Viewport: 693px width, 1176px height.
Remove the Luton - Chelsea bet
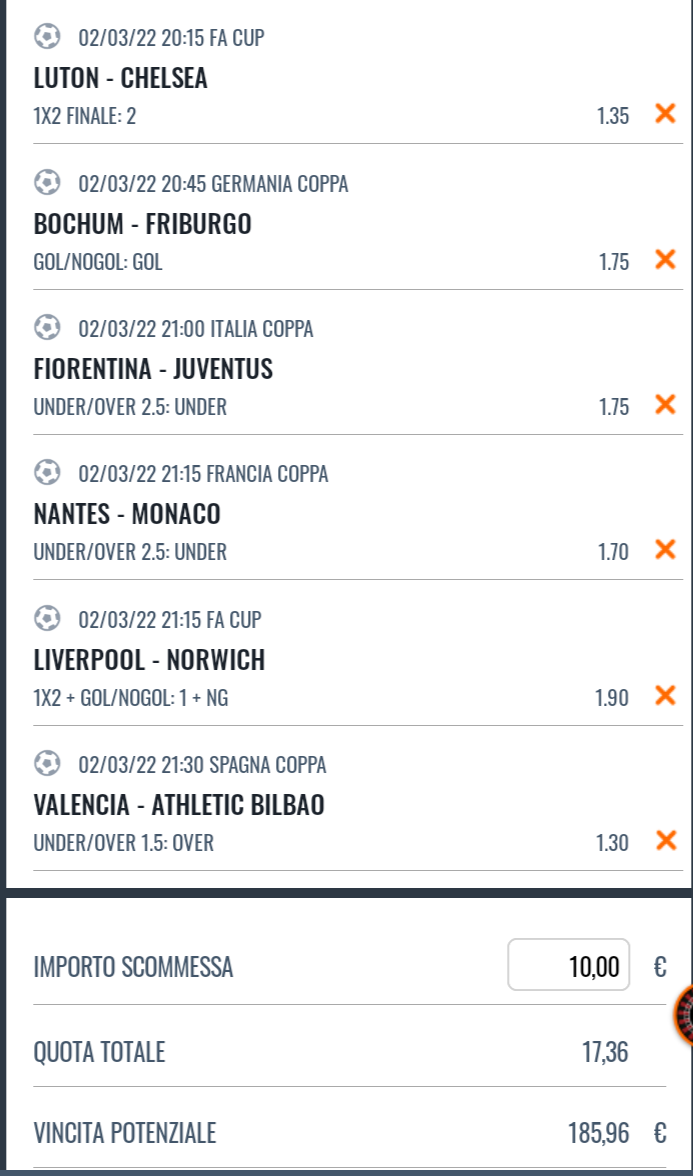click(665, 114)
